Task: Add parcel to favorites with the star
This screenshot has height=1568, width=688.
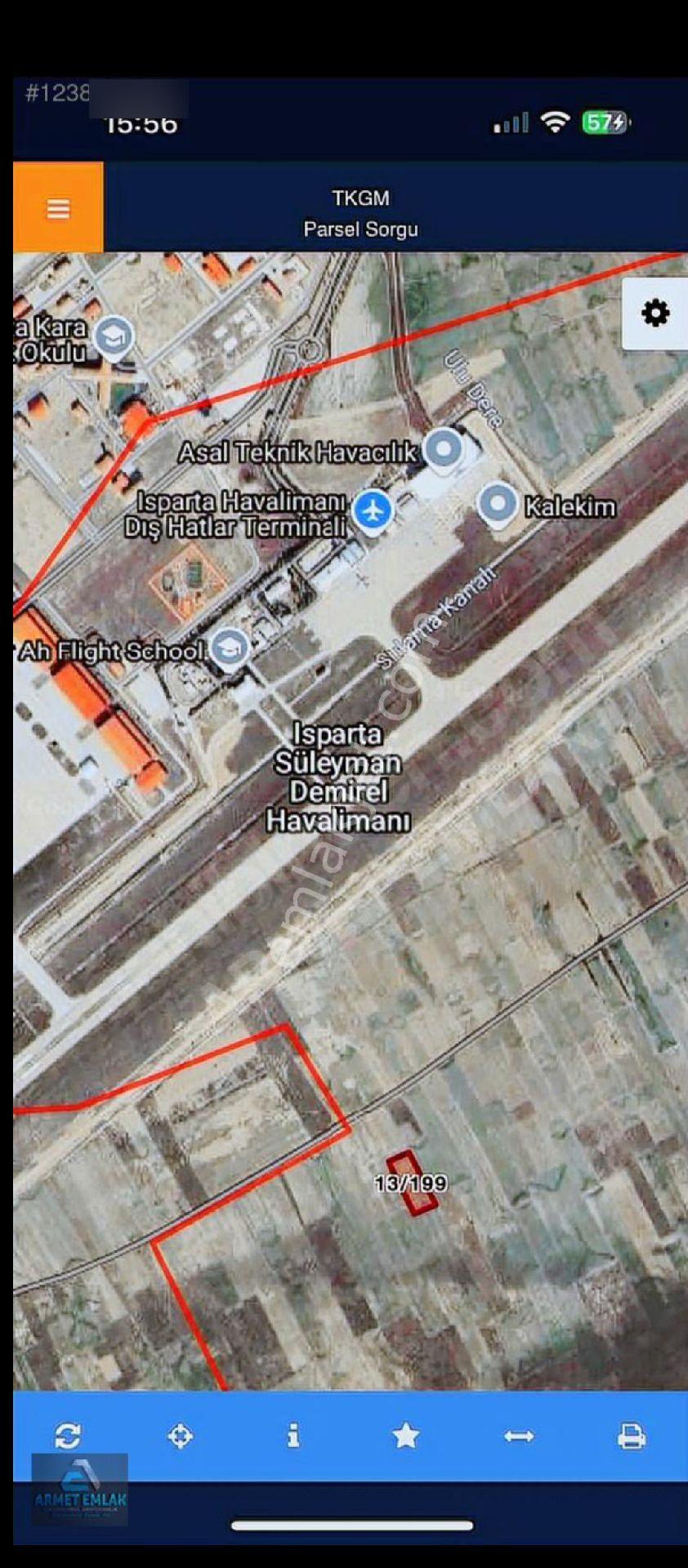Action: [x=405, y=1435]
